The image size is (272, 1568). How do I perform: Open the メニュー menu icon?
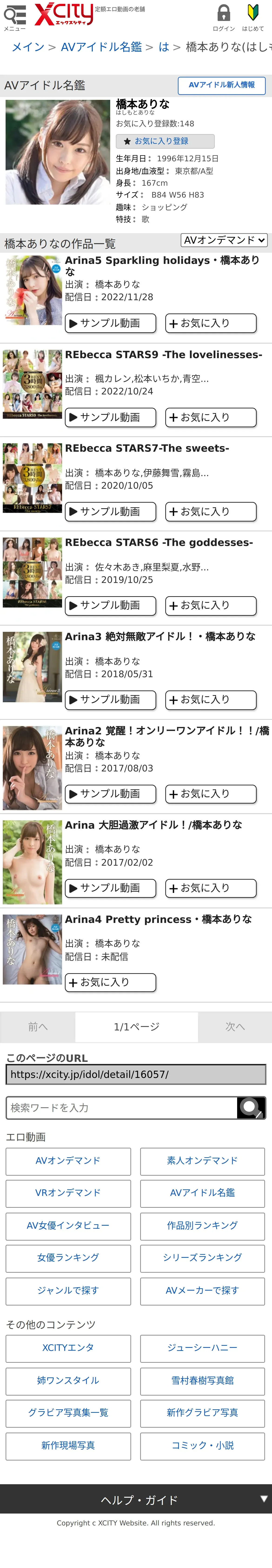pos(15,17)
